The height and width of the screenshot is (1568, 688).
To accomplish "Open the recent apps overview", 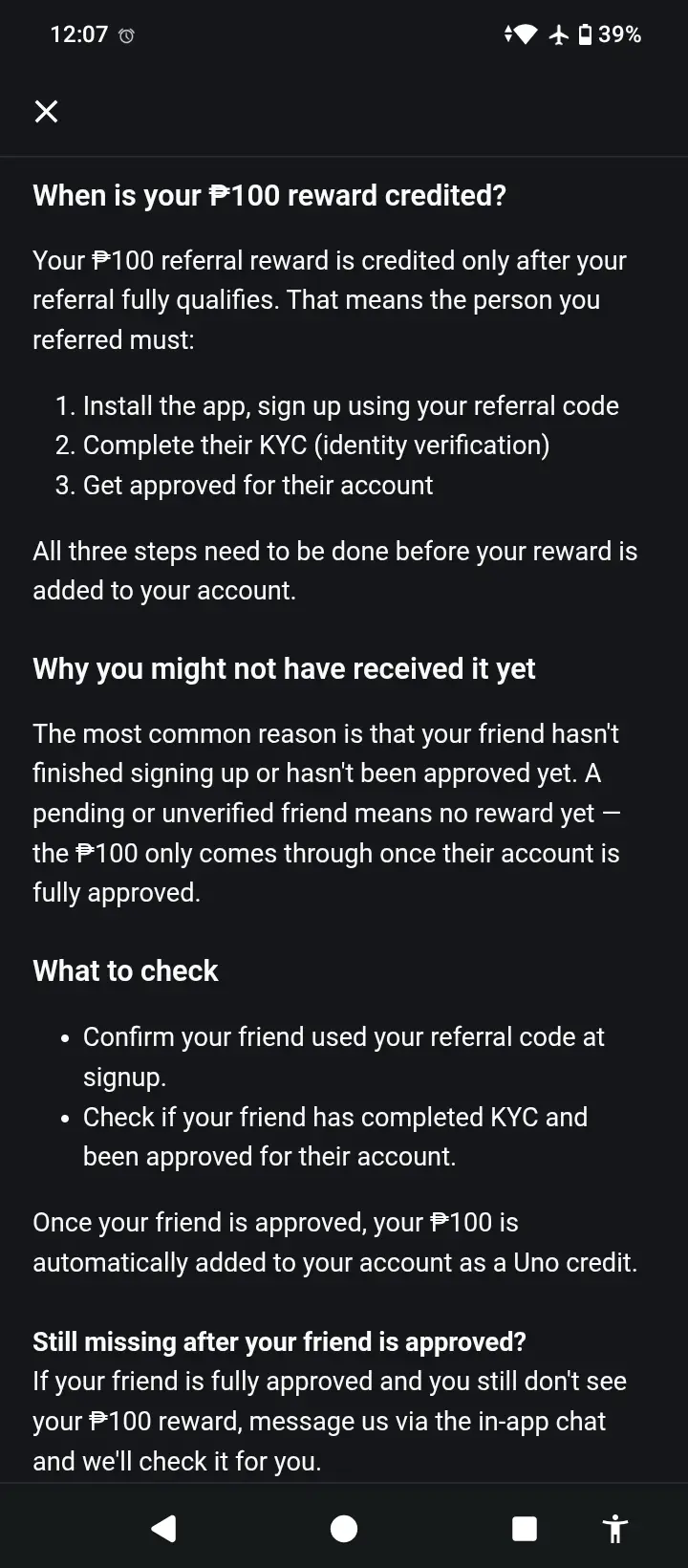I will click(x=525, y=1528).
